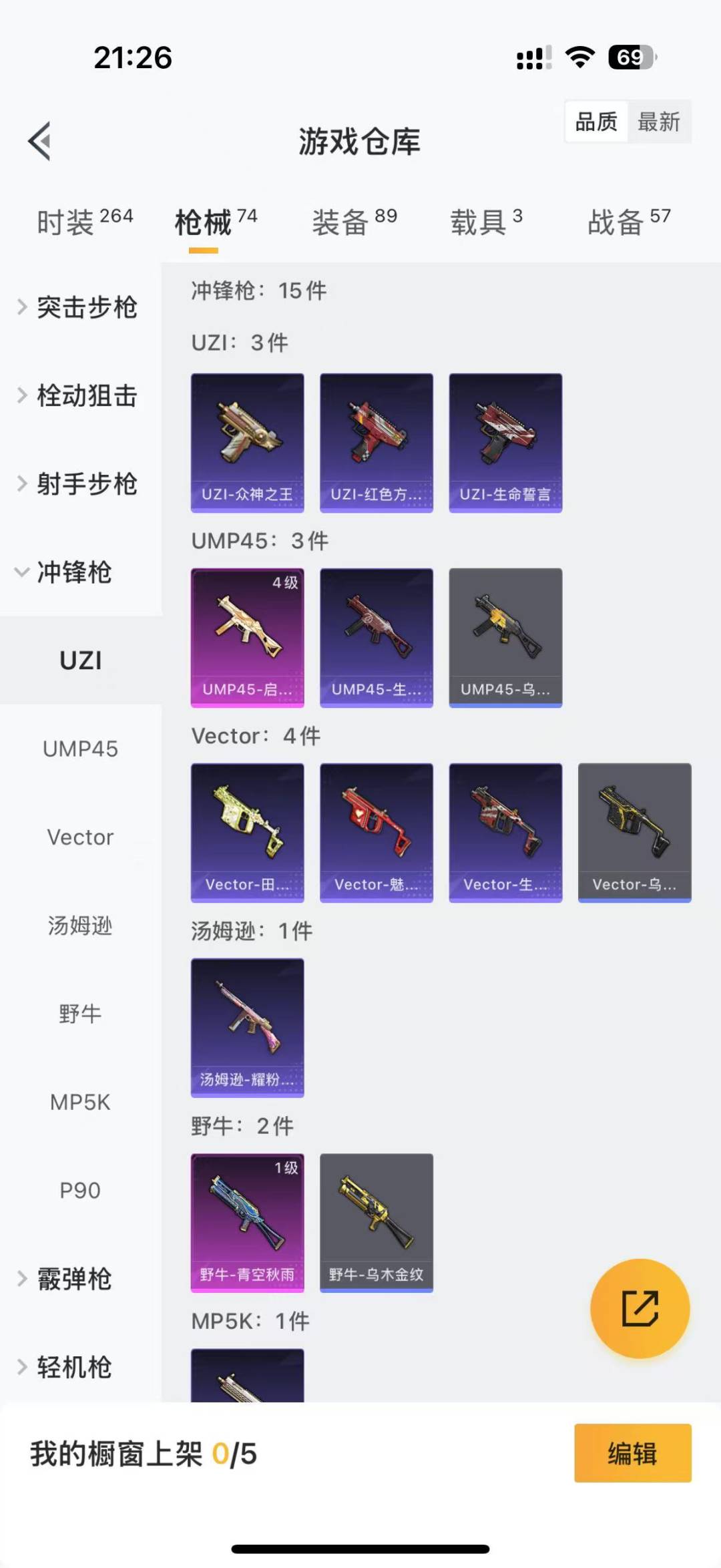Open the UZI-众神之王 skin card

click(247, 442)
